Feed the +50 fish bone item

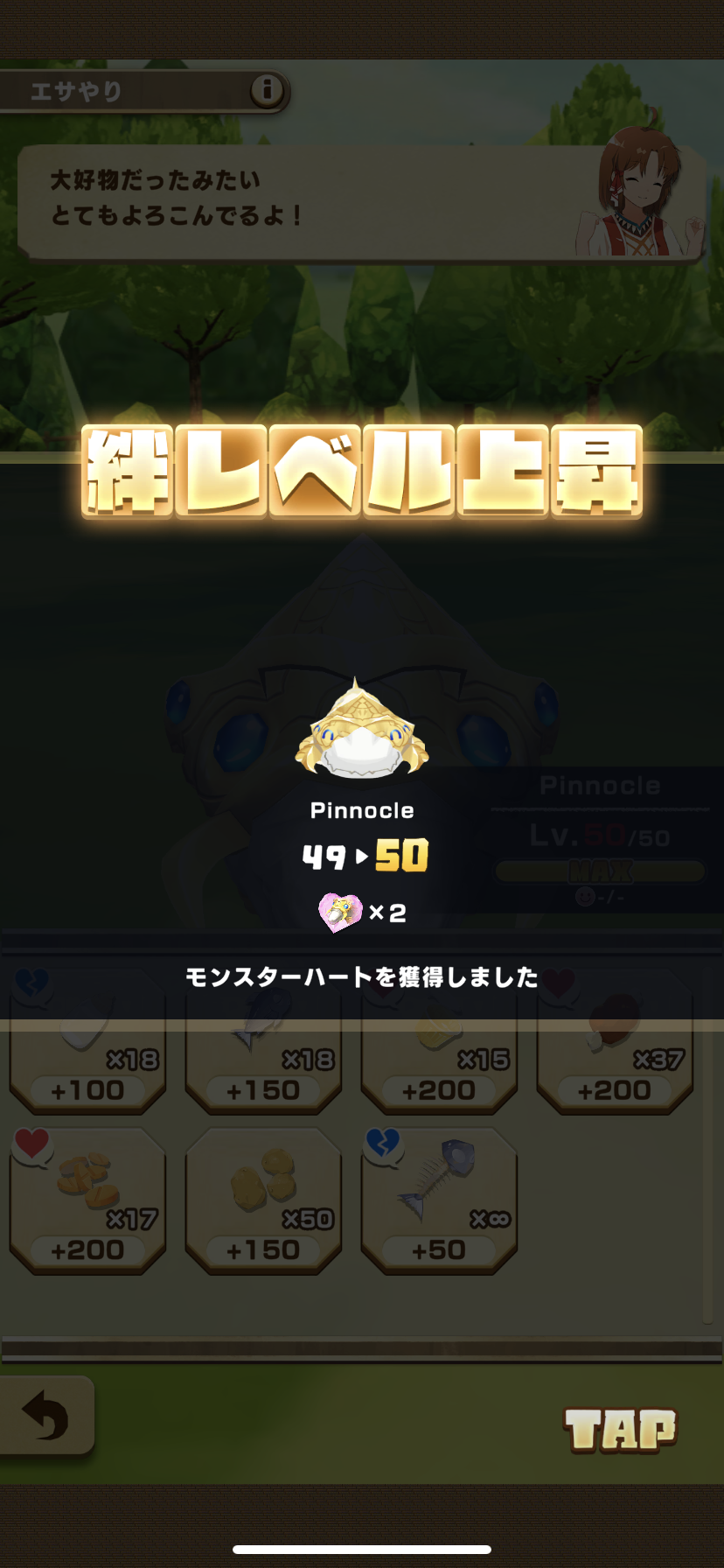(439, 1200)
